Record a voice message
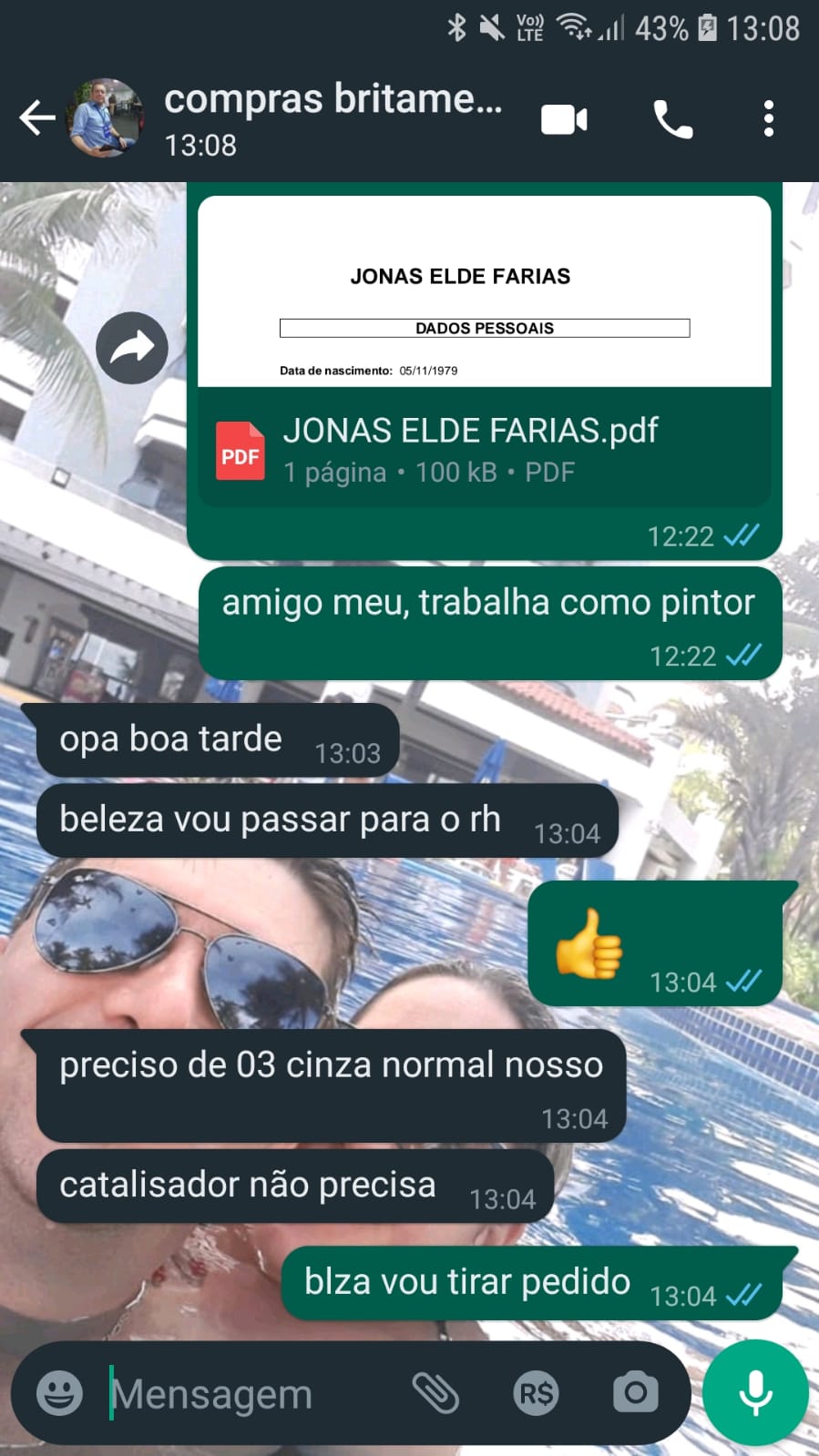 (755, 1393)
